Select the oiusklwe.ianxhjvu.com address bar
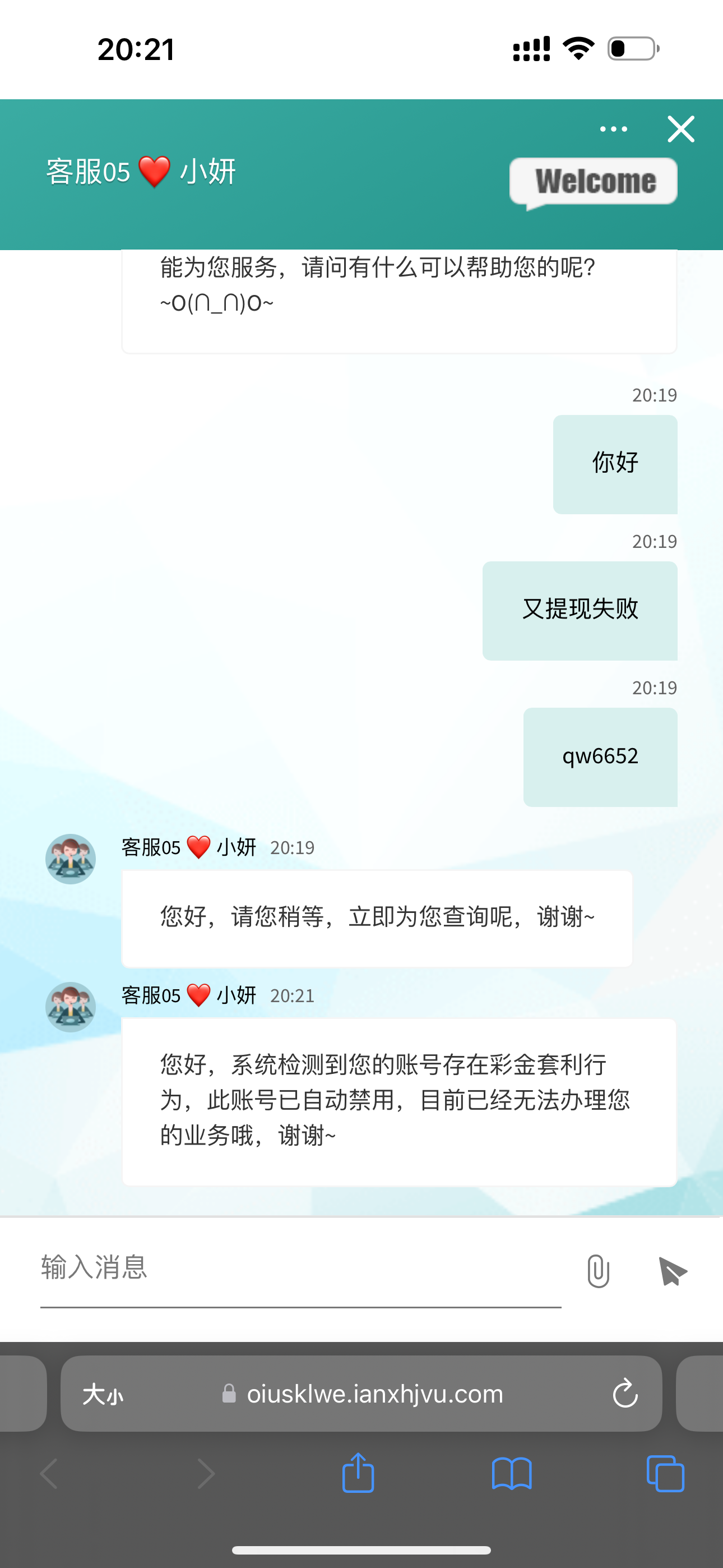 click(x=375, y=1394)
